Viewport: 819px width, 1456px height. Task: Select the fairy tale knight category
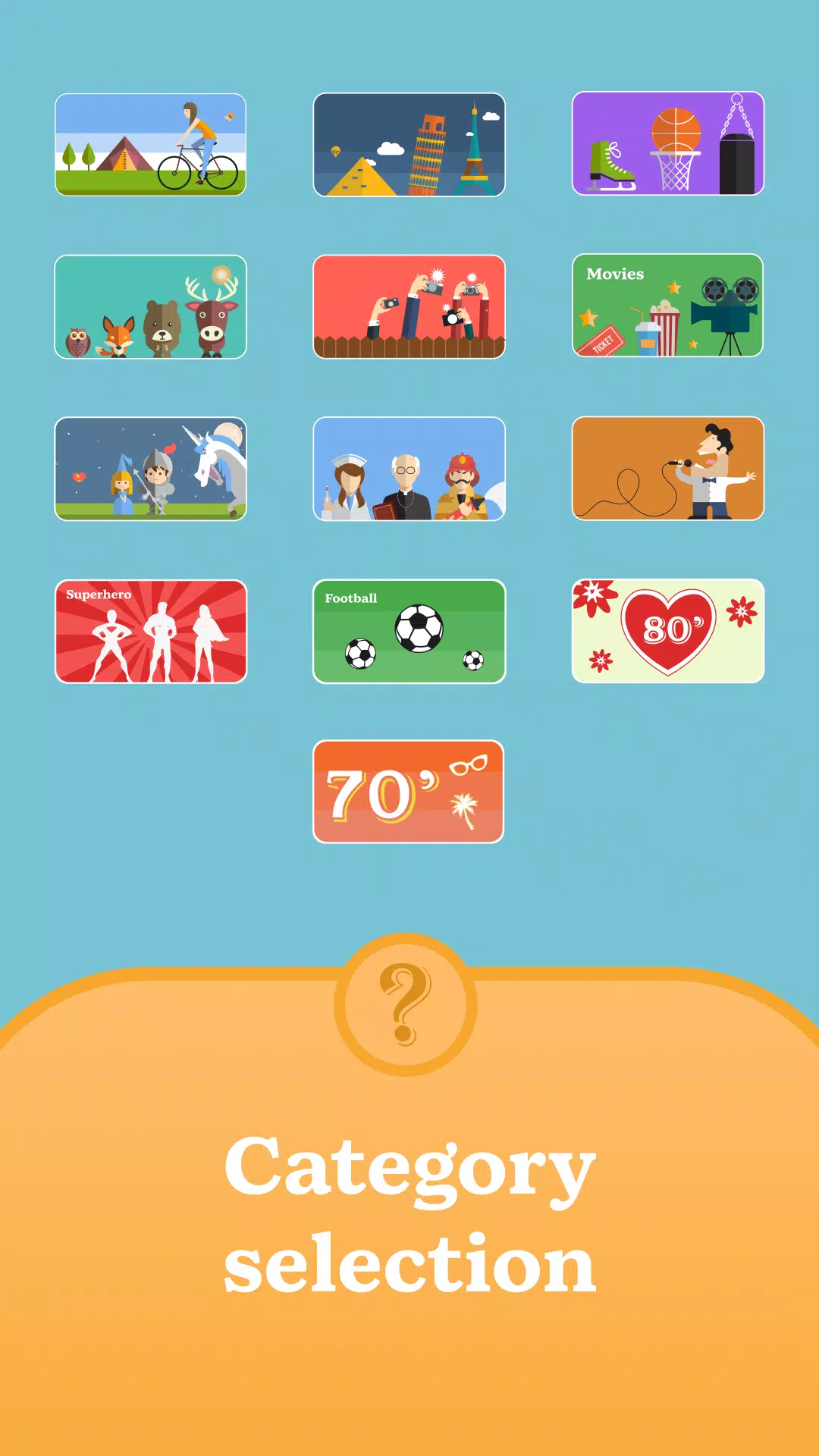tap(149, 469)
